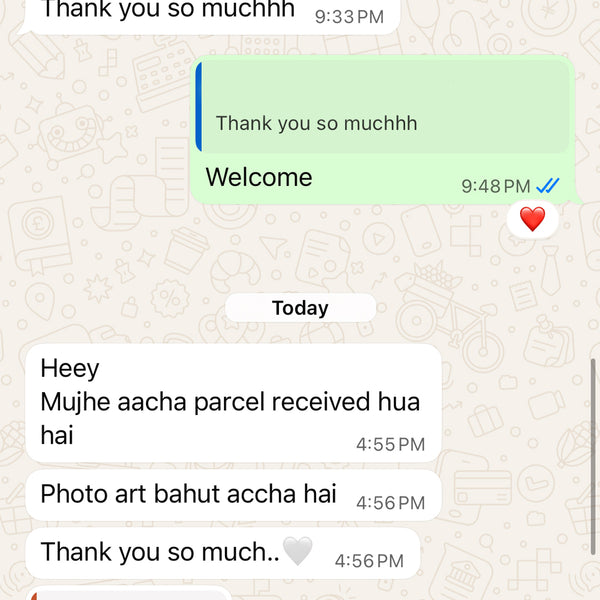Tap the quoted 'Thank you so muchhh' reply
The width and height of the screenshot is (600, 600).
(x=382, y=108)
